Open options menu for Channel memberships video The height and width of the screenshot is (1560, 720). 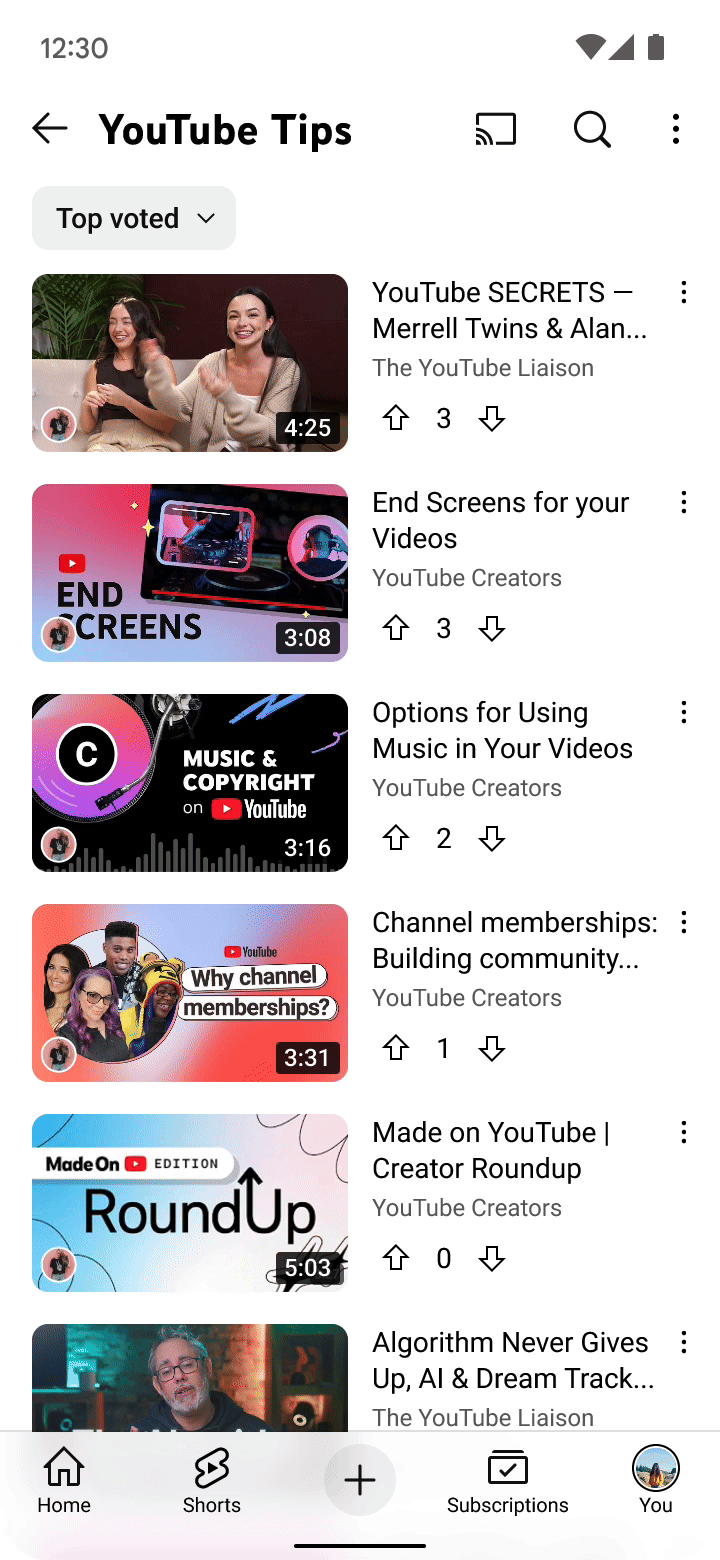(684, 922)
